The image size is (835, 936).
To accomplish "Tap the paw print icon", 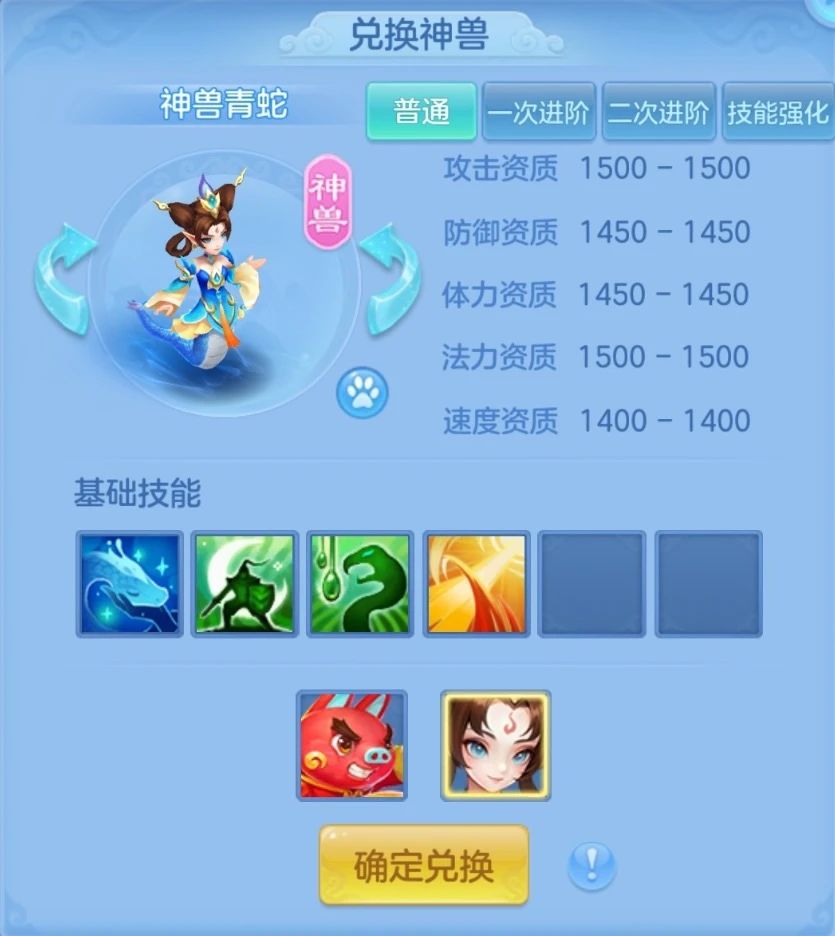I will click(361, 393).
